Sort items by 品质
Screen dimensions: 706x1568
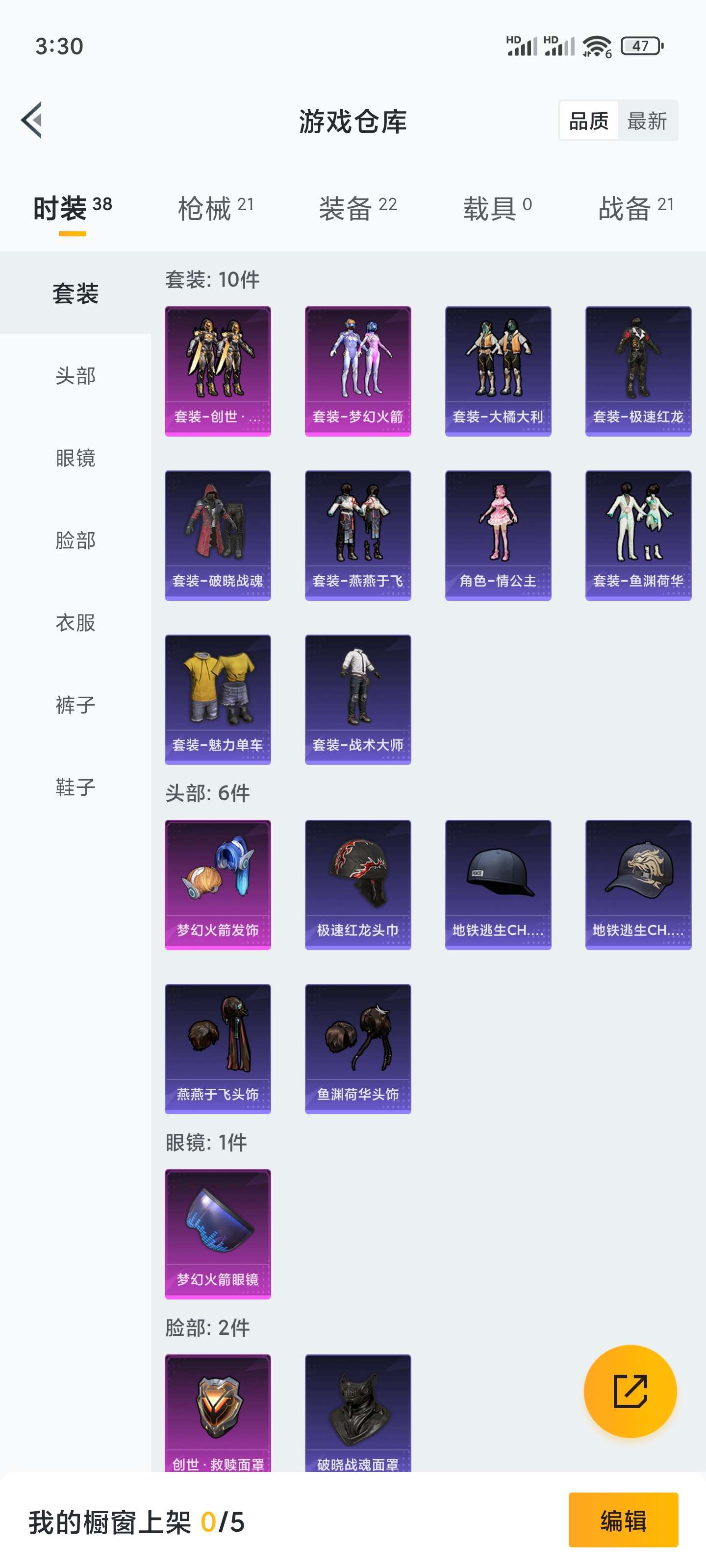(x=588, y=121)
